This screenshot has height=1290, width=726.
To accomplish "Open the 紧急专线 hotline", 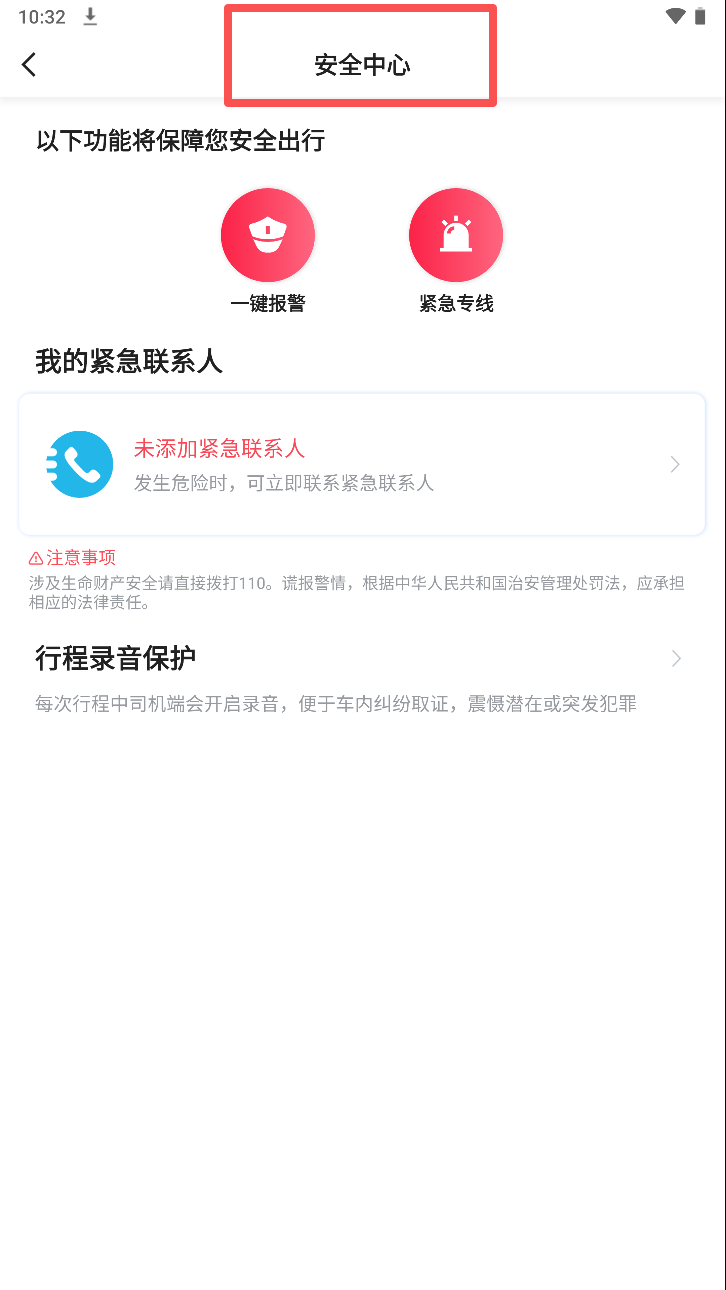I will (x=456, y=236).
